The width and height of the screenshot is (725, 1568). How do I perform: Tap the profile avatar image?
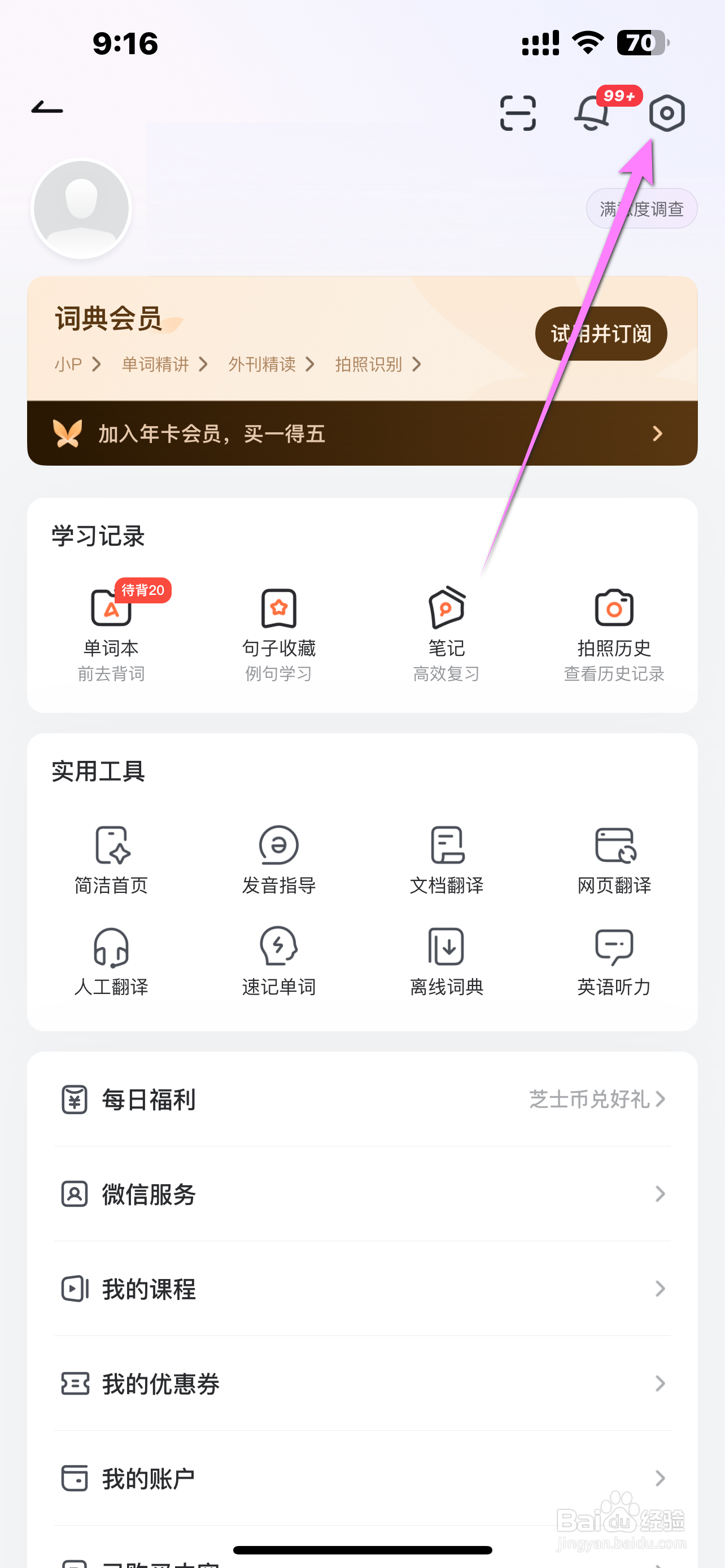click(x=80, y=208)
